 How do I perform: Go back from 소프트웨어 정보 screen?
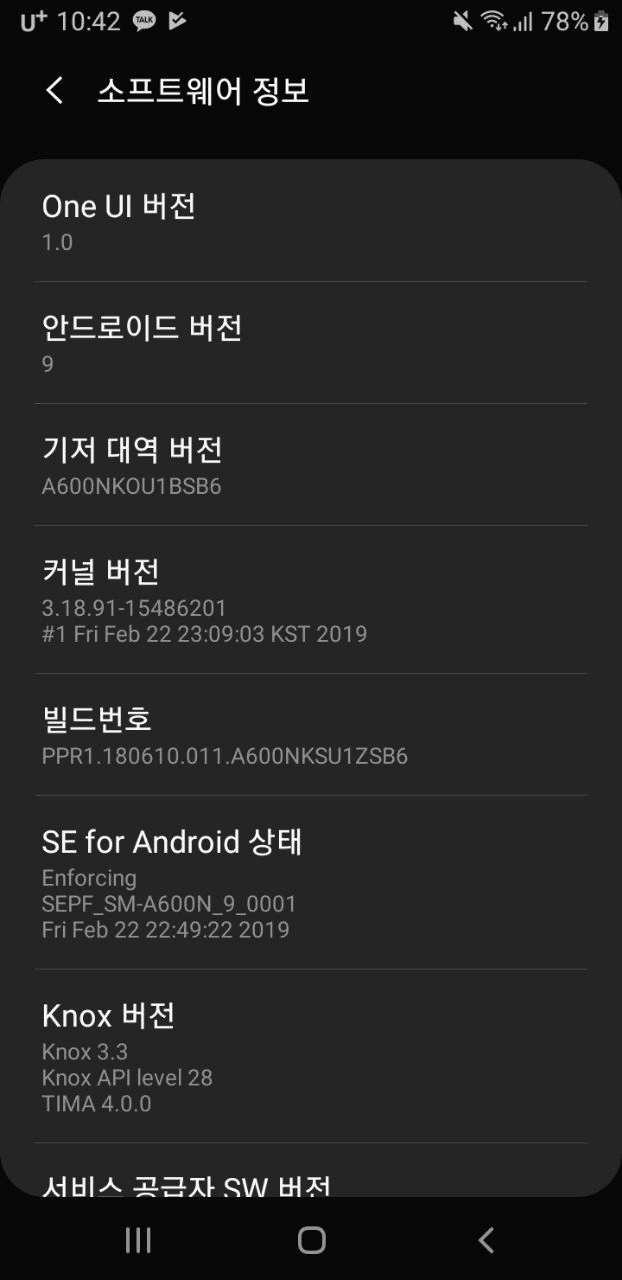(x=55, y=91)
